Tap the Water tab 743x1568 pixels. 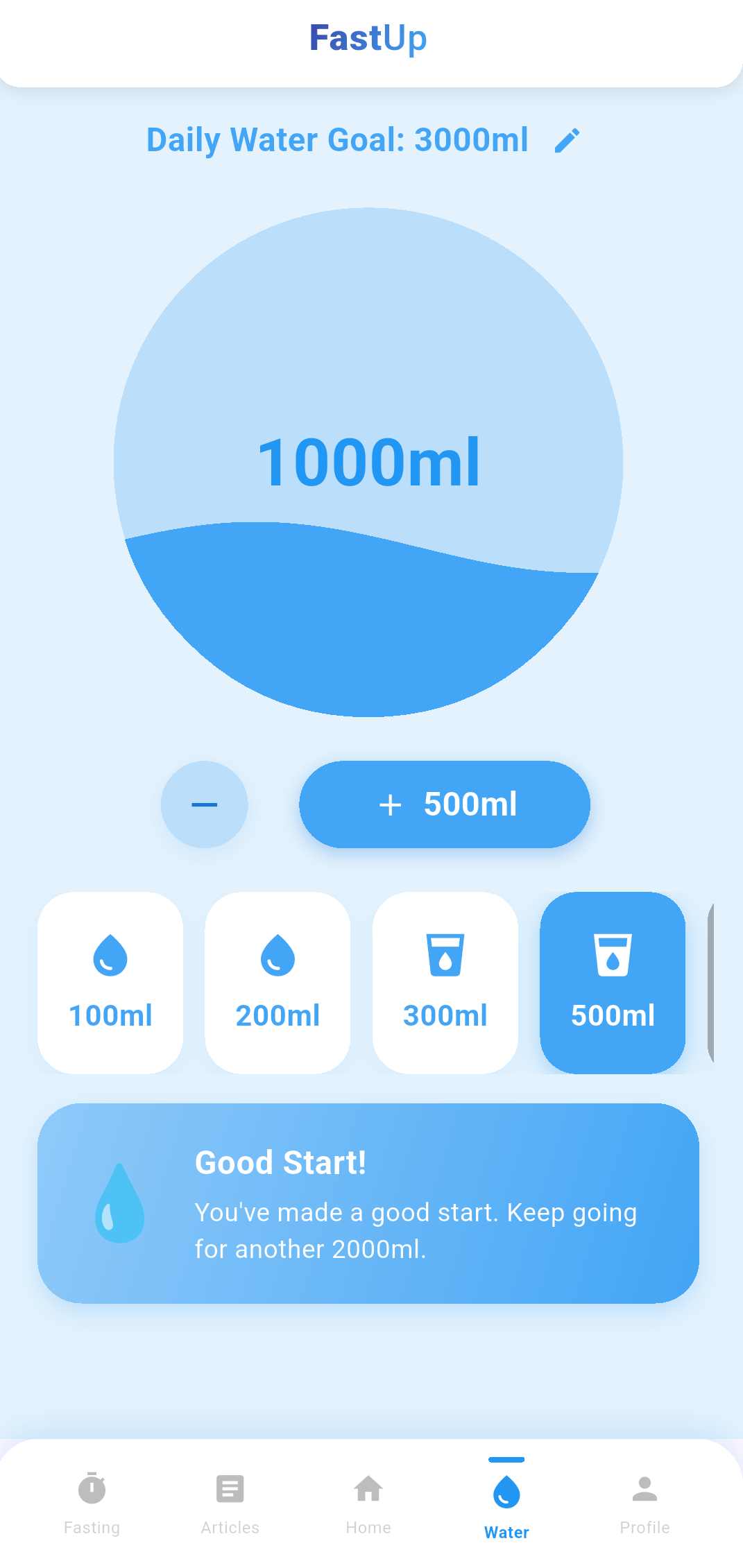click(x=506, y=1503)
